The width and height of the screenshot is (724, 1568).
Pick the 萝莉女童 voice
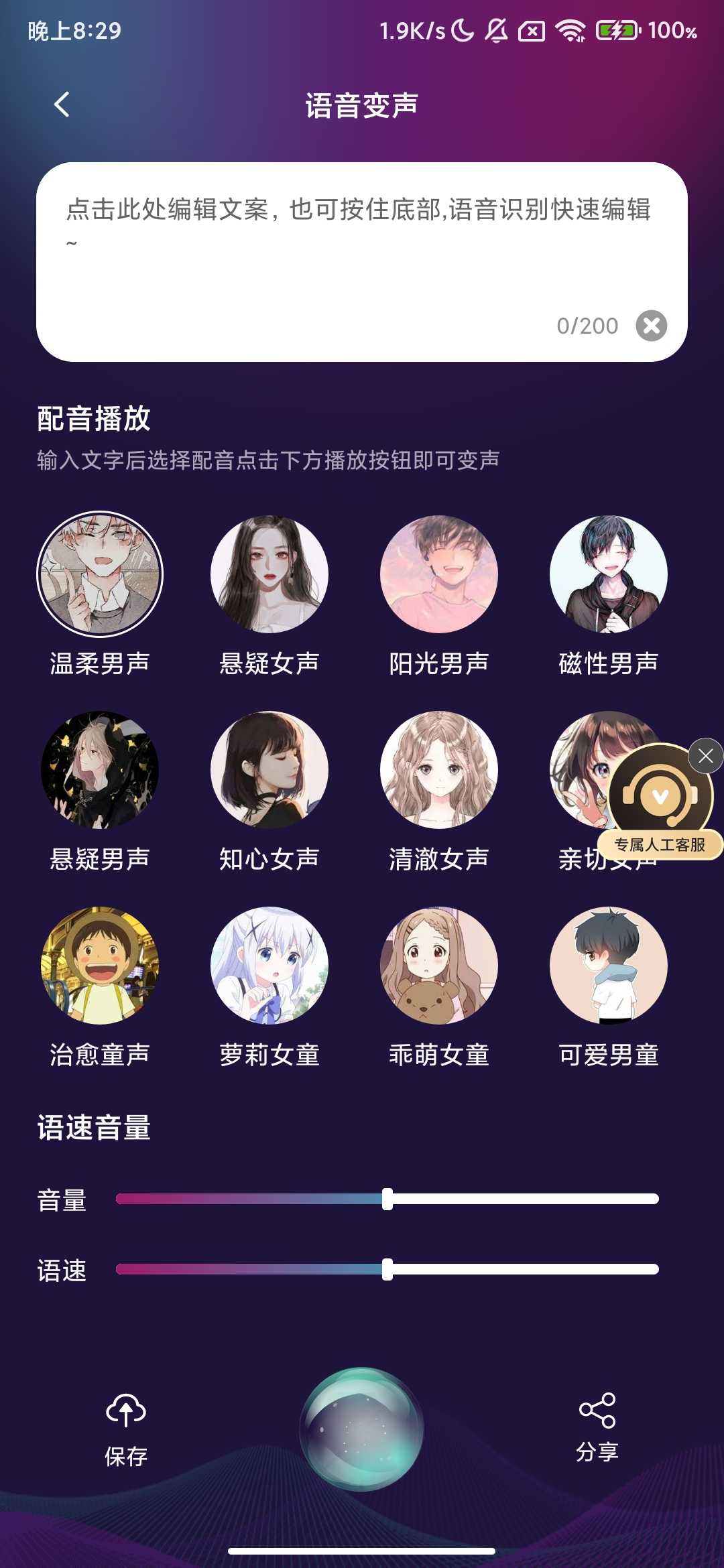click(269, 966)
